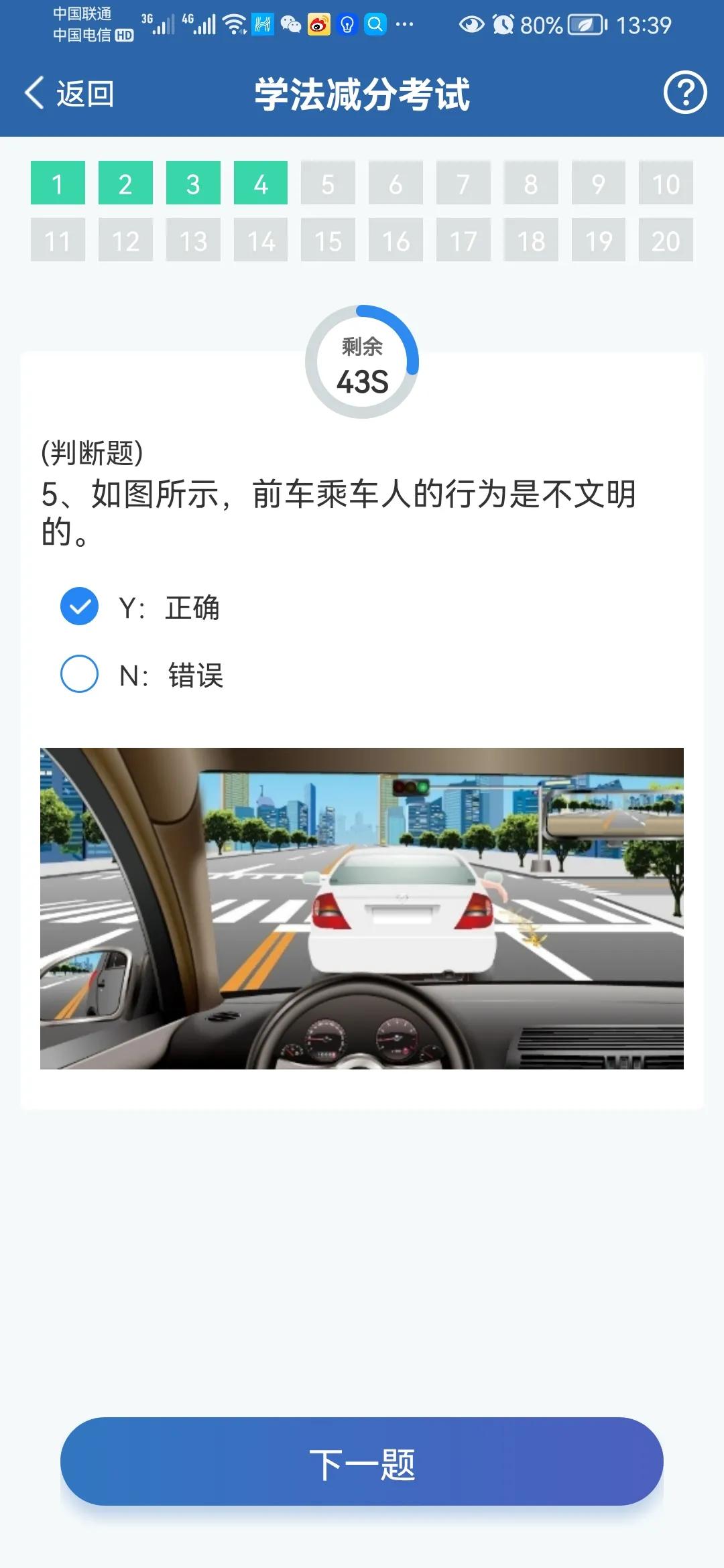This screenshot has width=724, height=1568.
Task: Jump to question 2
Action: [x=125, y=183]
